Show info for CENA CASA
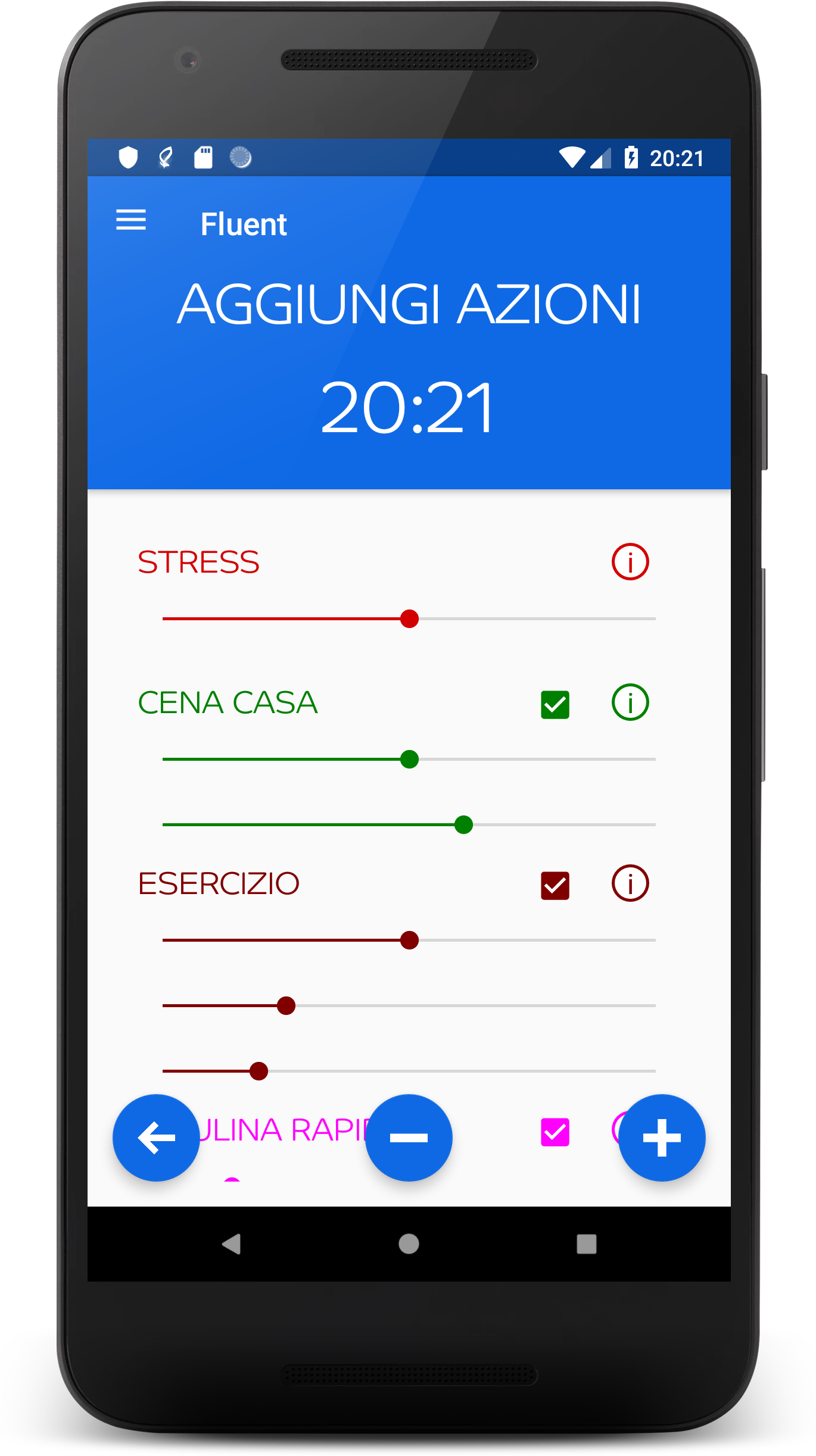 630,702
